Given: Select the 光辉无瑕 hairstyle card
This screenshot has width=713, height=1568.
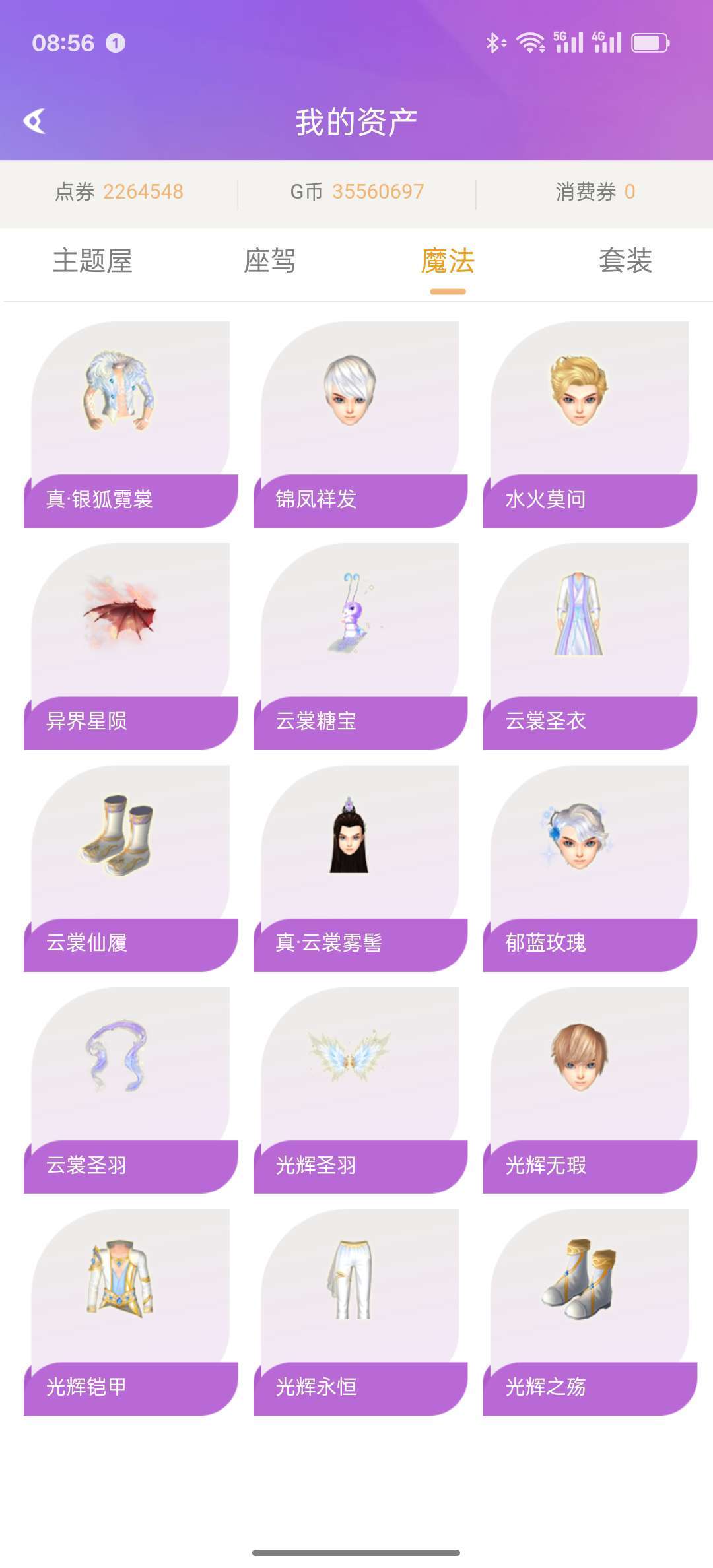Looking at the screenshot, I should pyautogui.click(x=590, y=1090).
